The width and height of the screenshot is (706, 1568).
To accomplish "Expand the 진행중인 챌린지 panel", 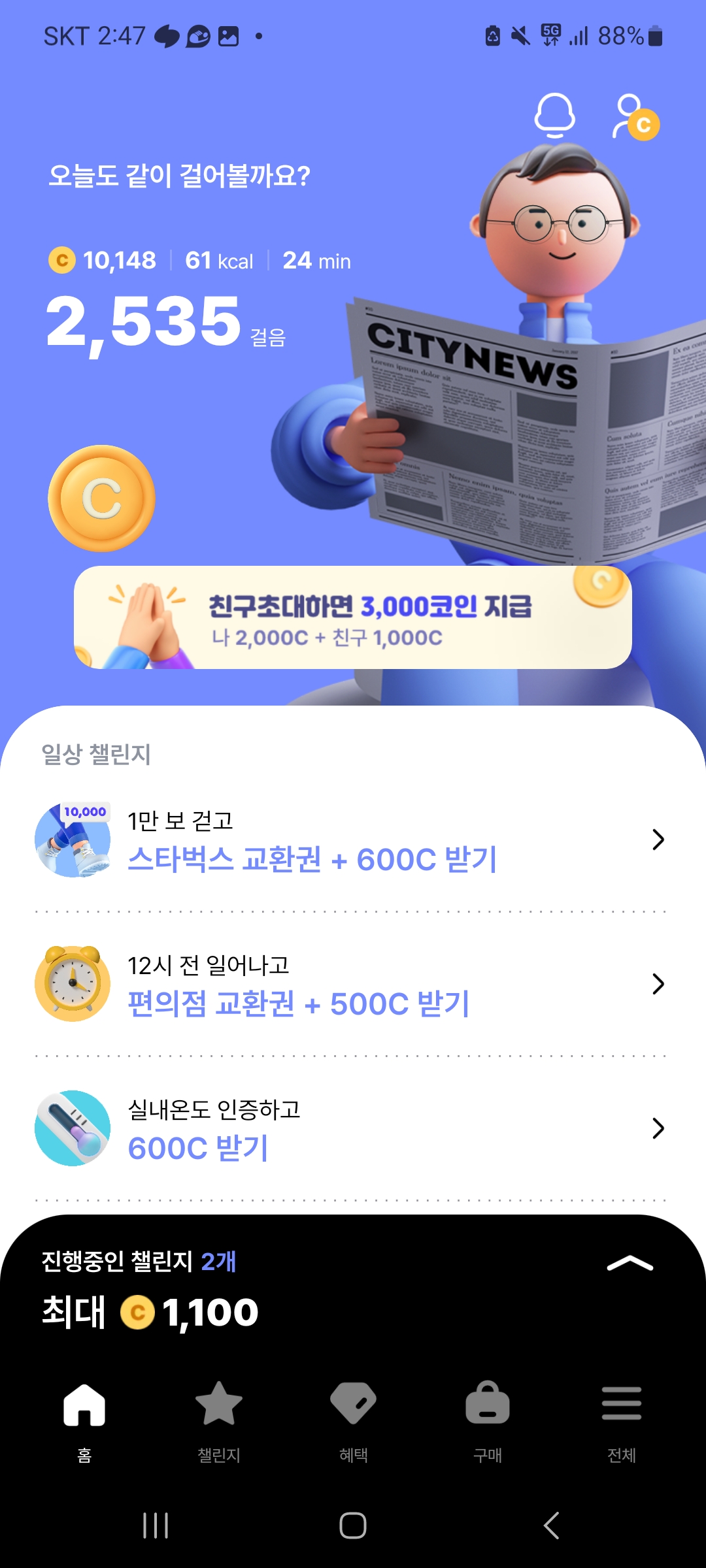I will (x=630, y=1264).
